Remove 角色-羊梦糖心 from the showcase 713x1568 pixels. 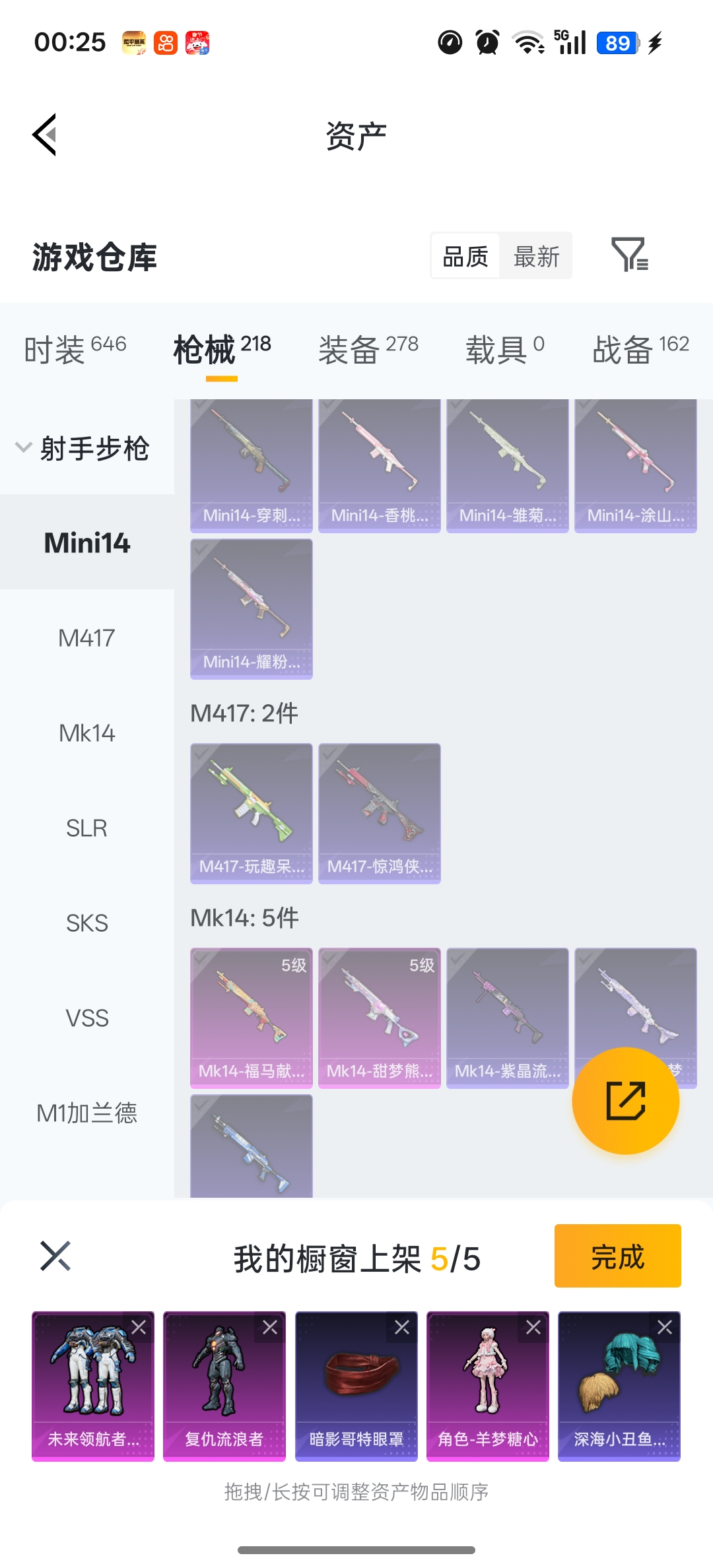(x=533, y=1327)
